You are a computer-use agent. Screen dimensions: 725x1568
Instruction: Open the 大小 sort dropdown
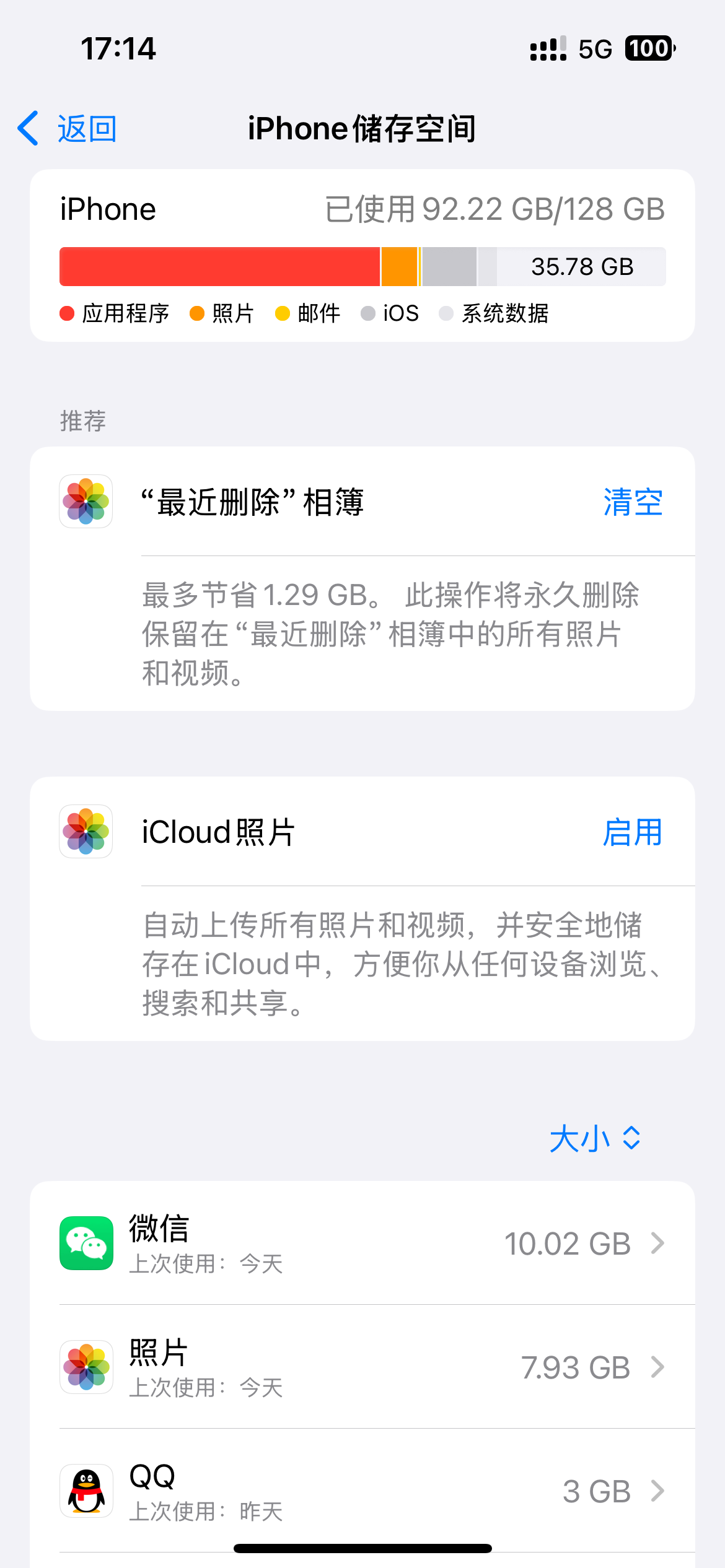pos(595,1138)
